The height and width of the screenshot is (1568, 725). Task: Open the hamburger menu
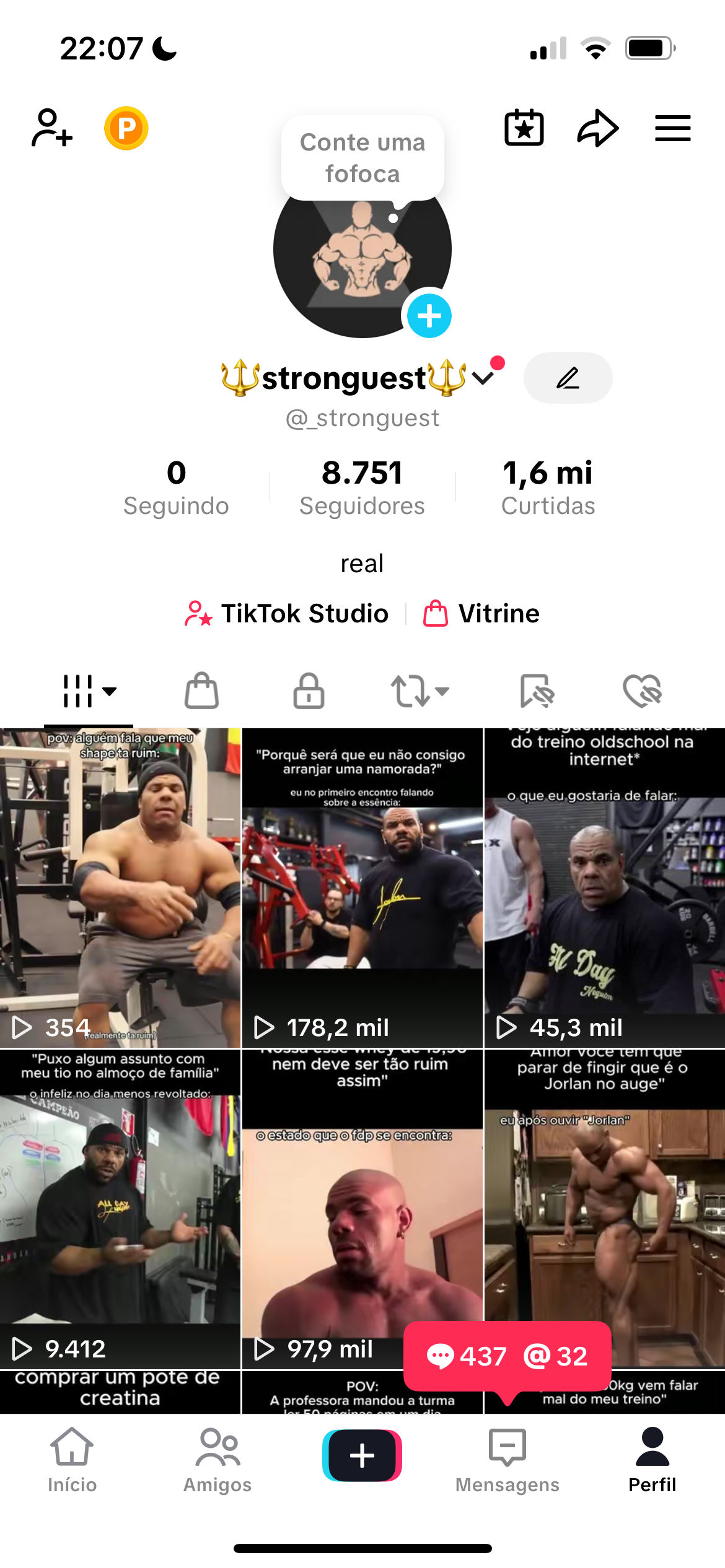[672, 128]
